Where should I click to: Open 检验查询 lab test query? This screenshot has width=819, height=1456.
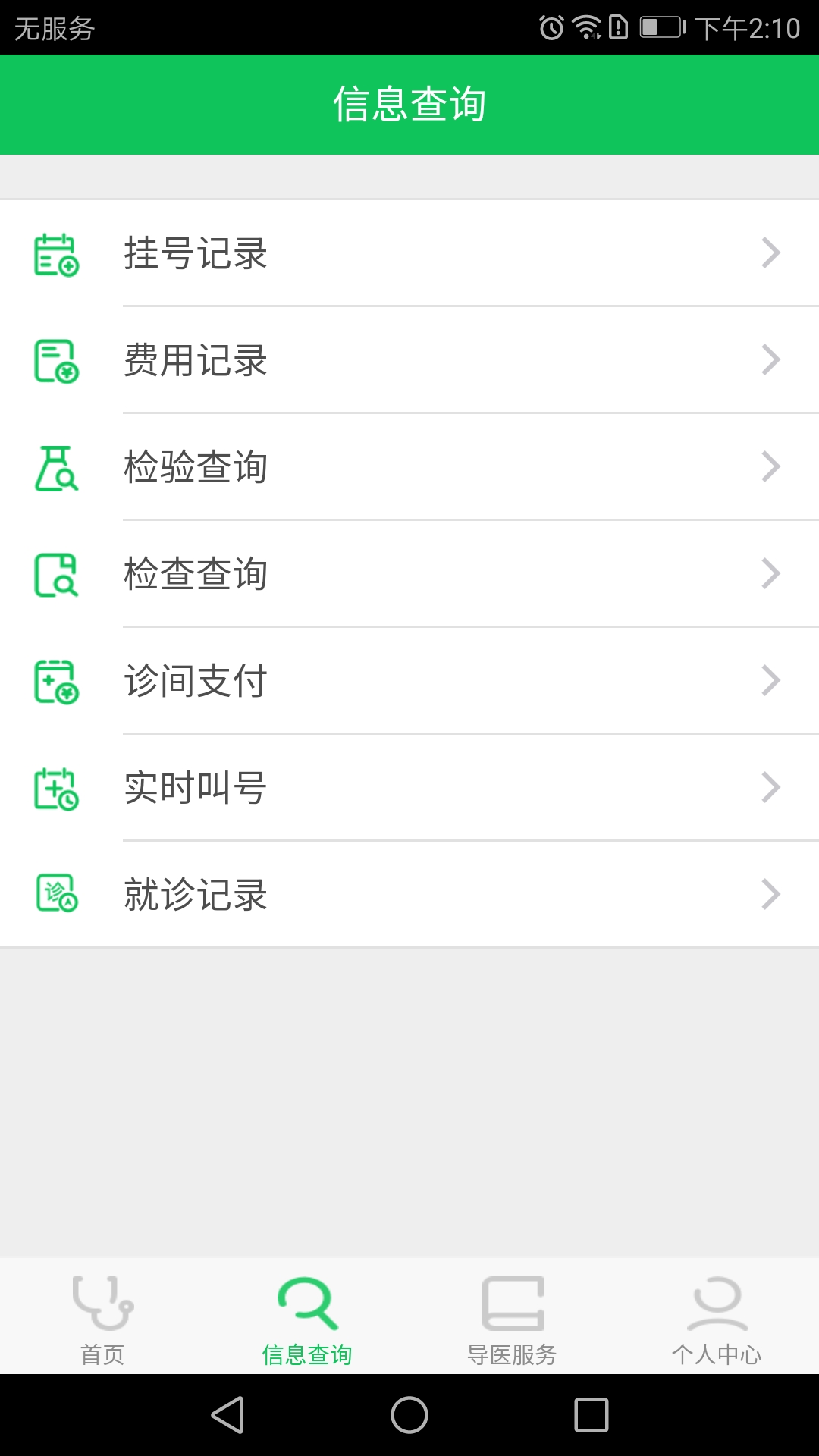pyautogui.click(x=409, y=467)
